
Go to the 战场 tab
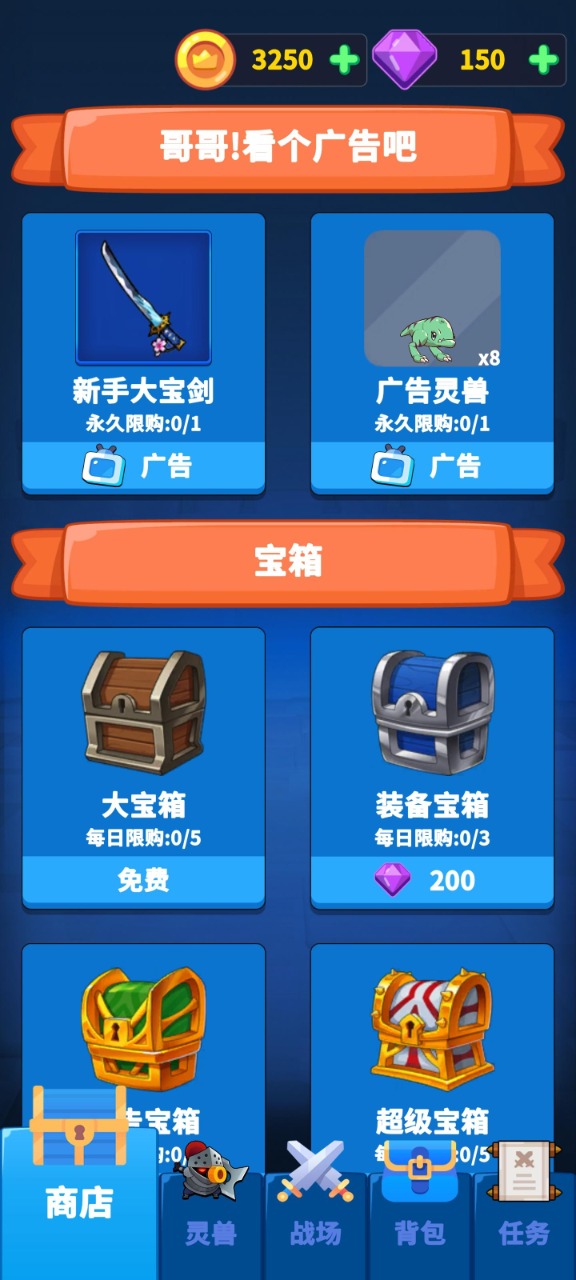point(316,1207)
